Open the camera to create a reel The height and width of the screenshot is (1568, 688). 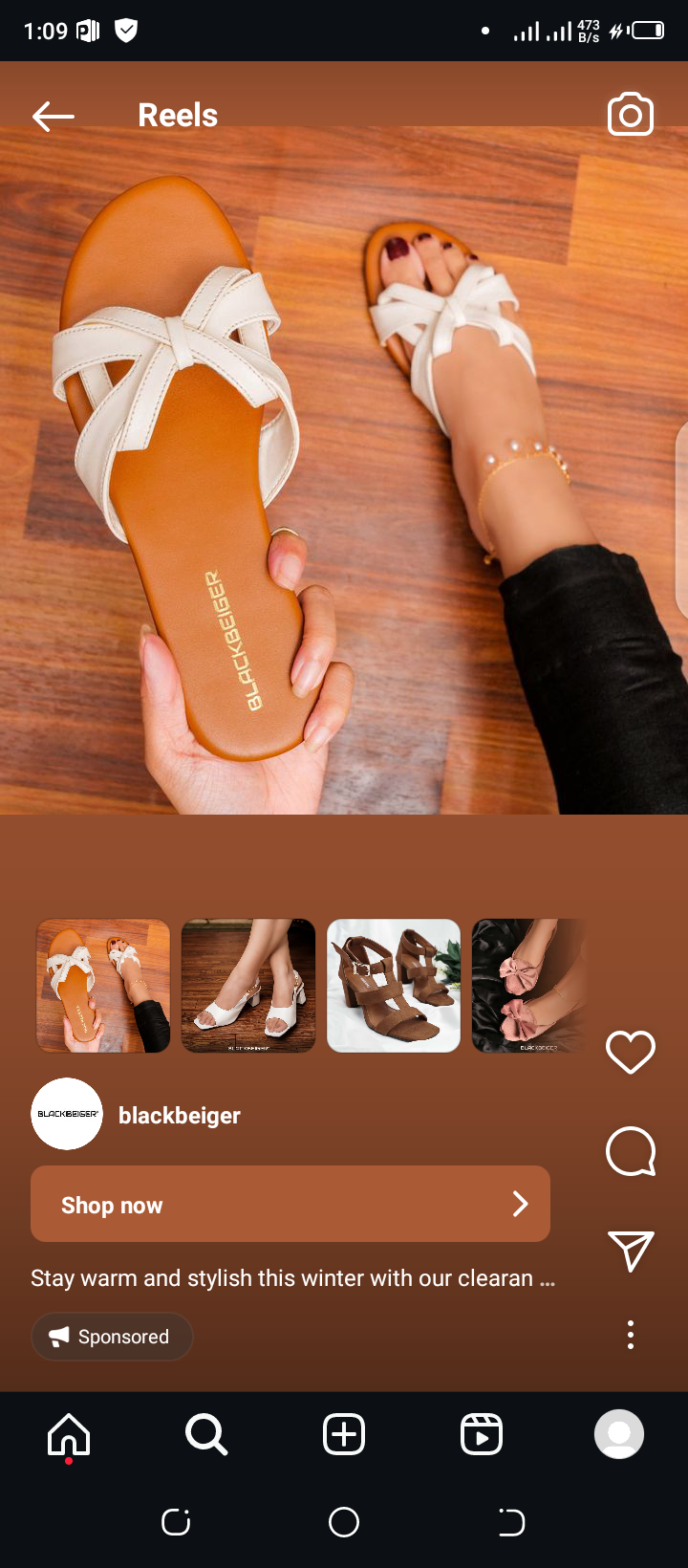click(630, 116)
